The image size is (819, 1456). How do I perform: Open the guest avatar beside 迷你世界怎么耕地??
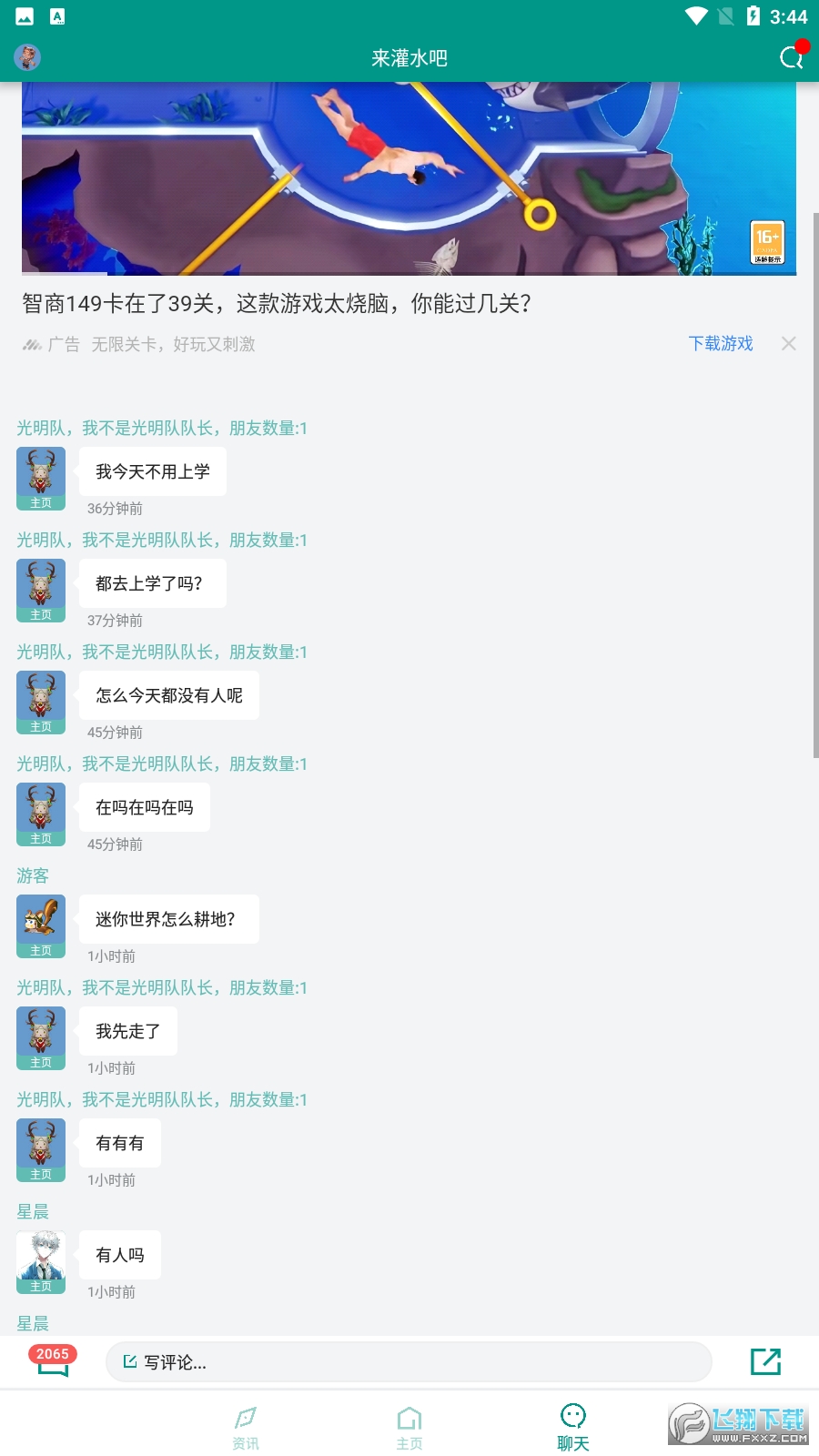(x=41, y=925)
